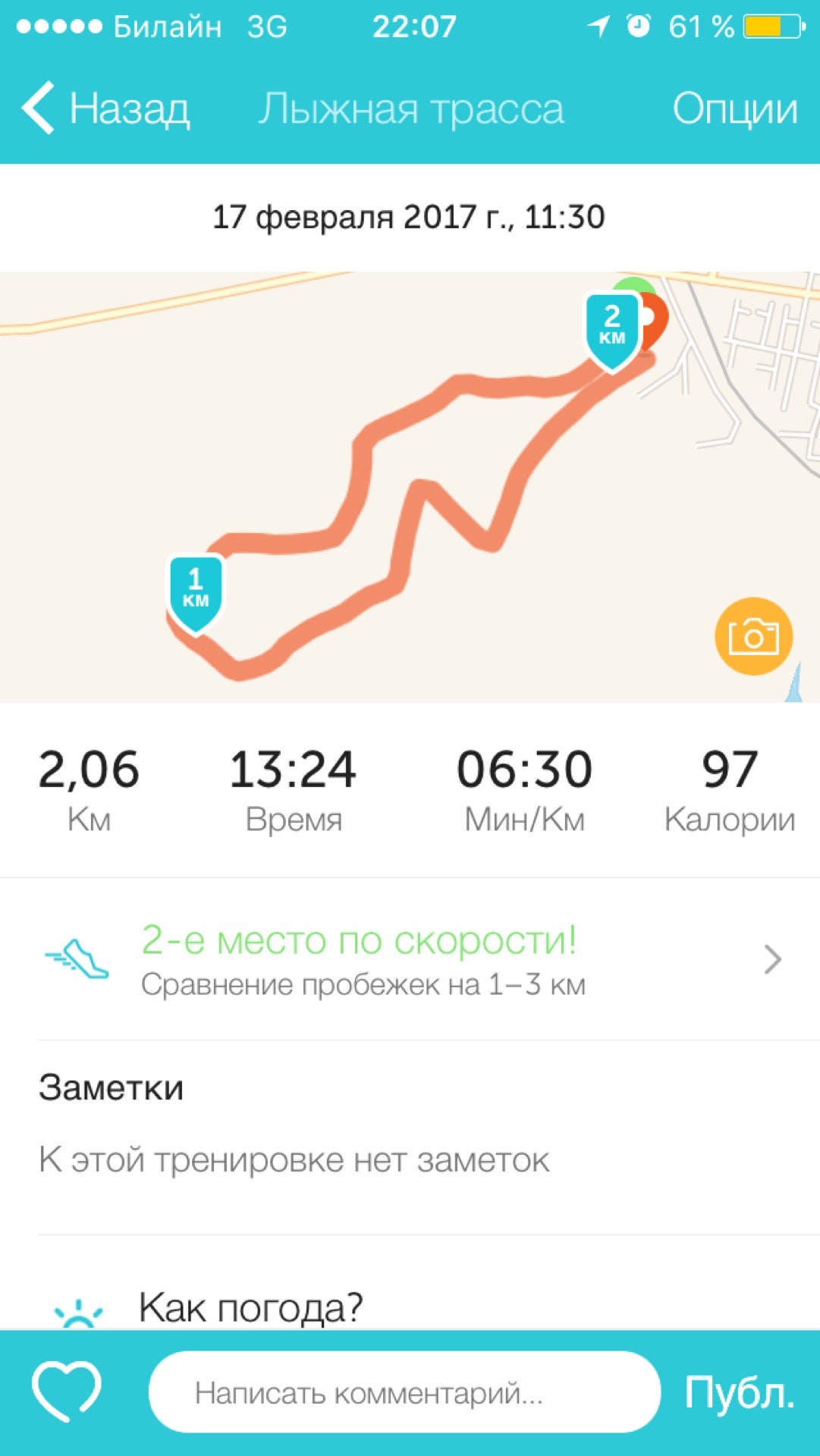Tap the Написать комментарий field
Viewport: 820px width, 1456px height.
(404, 1392)
